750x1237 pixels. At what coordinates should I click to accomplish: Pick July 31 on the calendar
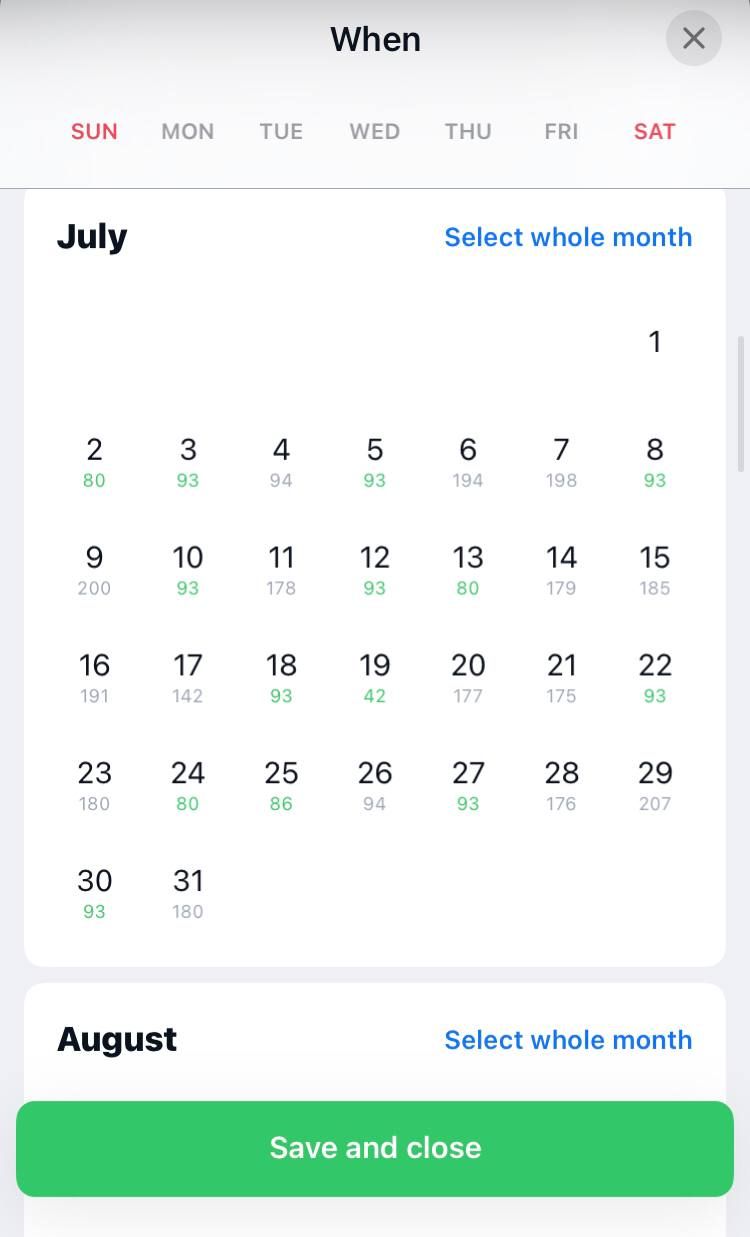coord(188,893)
